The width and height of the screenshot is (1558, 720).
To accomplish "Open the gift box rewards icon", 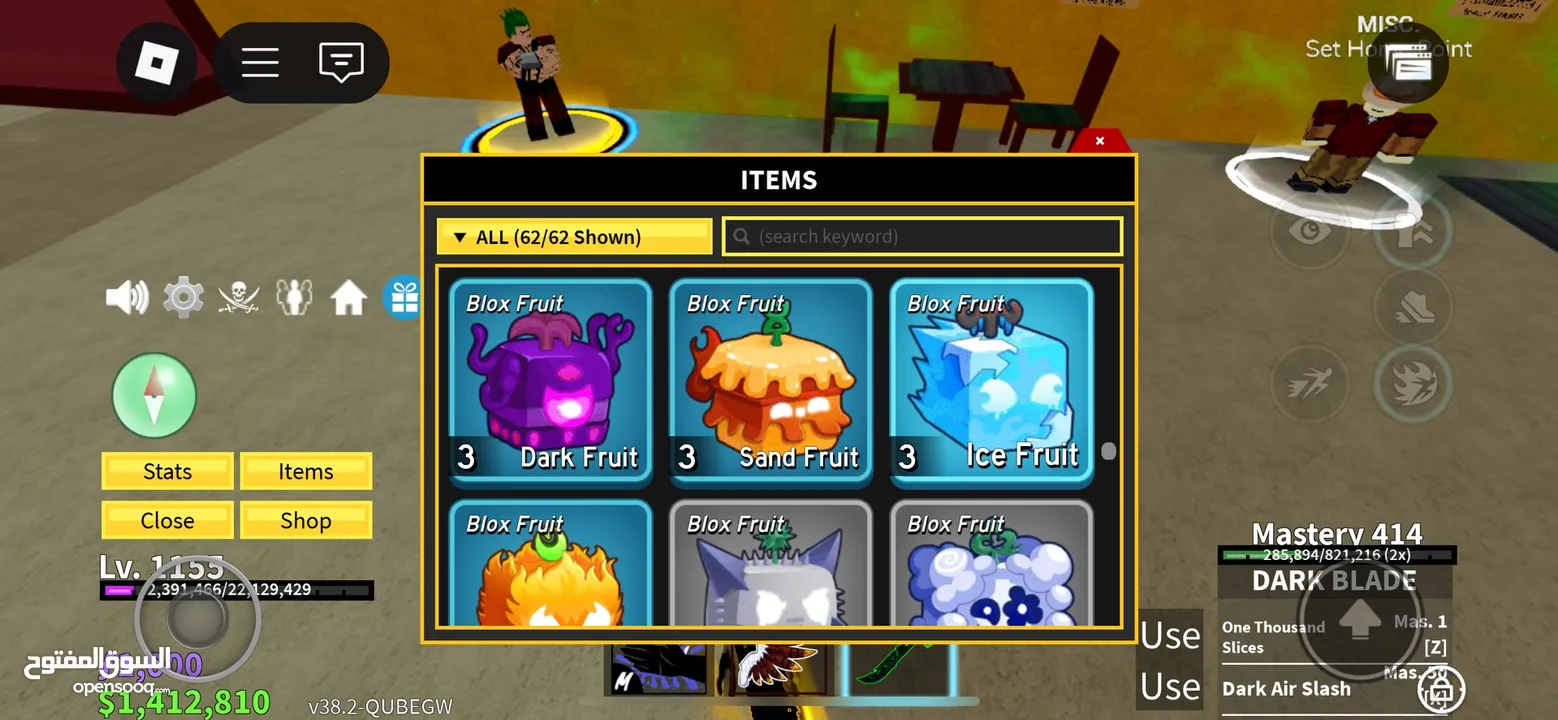I will 402,298.
